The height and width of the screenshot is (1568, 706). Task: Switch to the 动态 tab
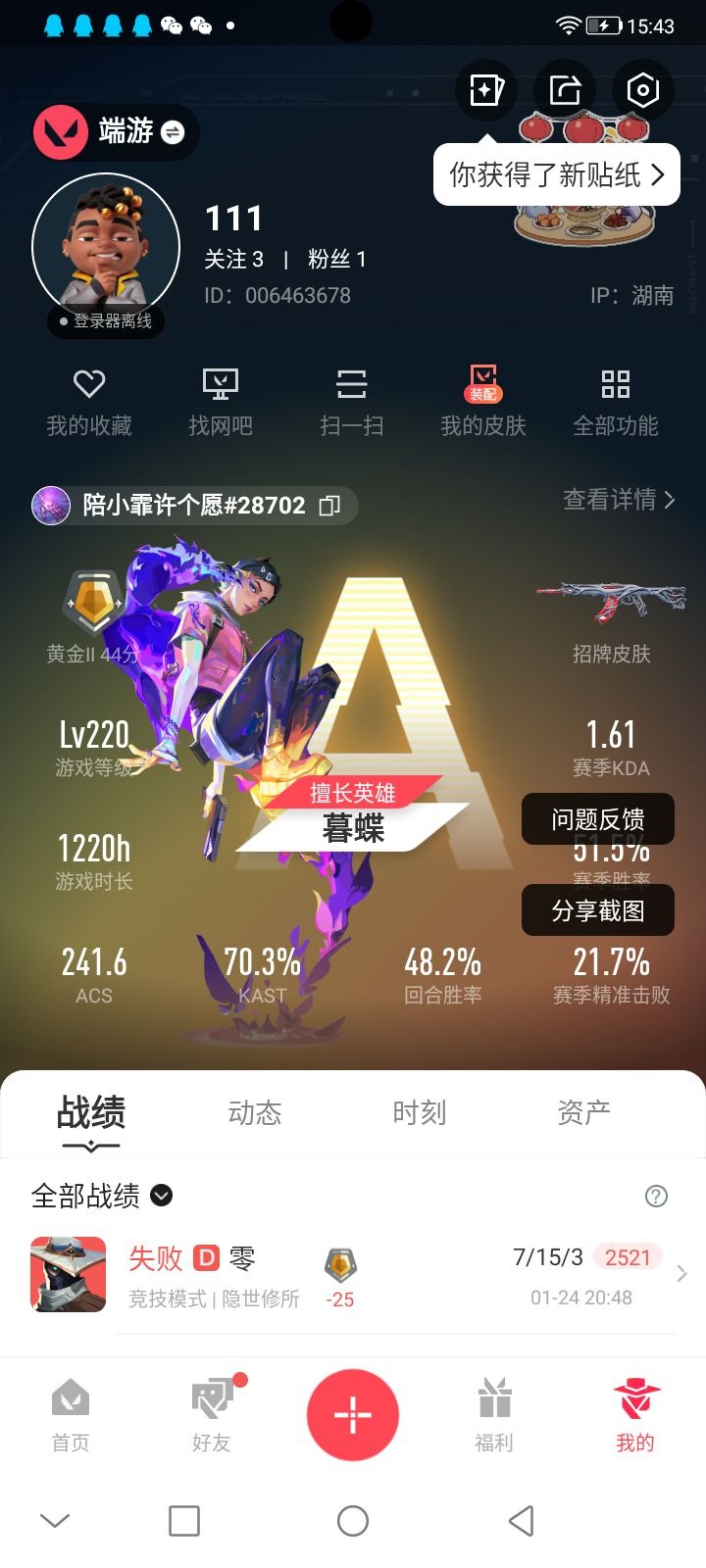255,1113
